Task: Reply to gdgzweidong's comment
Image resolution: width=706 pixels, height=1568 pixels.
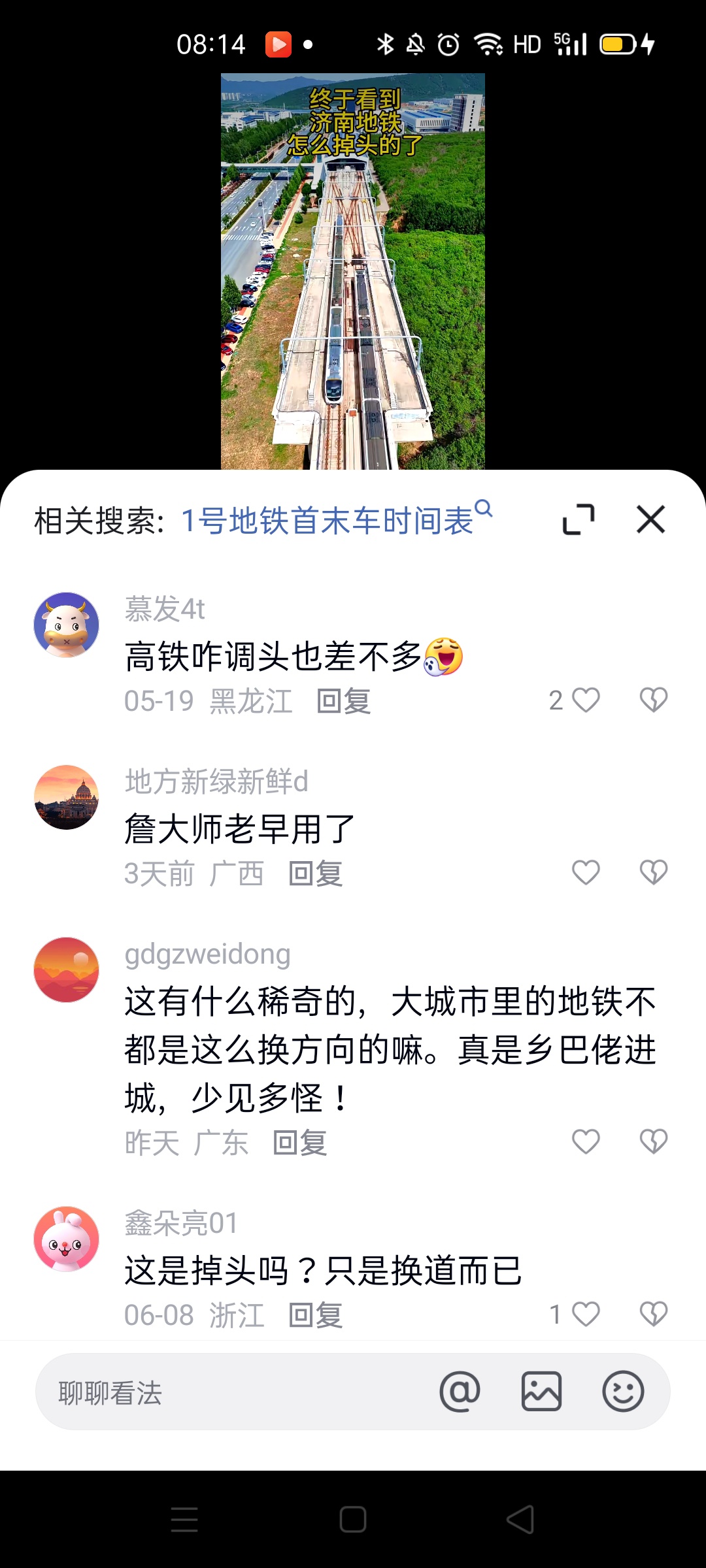Action: [x=300, y=1143]
